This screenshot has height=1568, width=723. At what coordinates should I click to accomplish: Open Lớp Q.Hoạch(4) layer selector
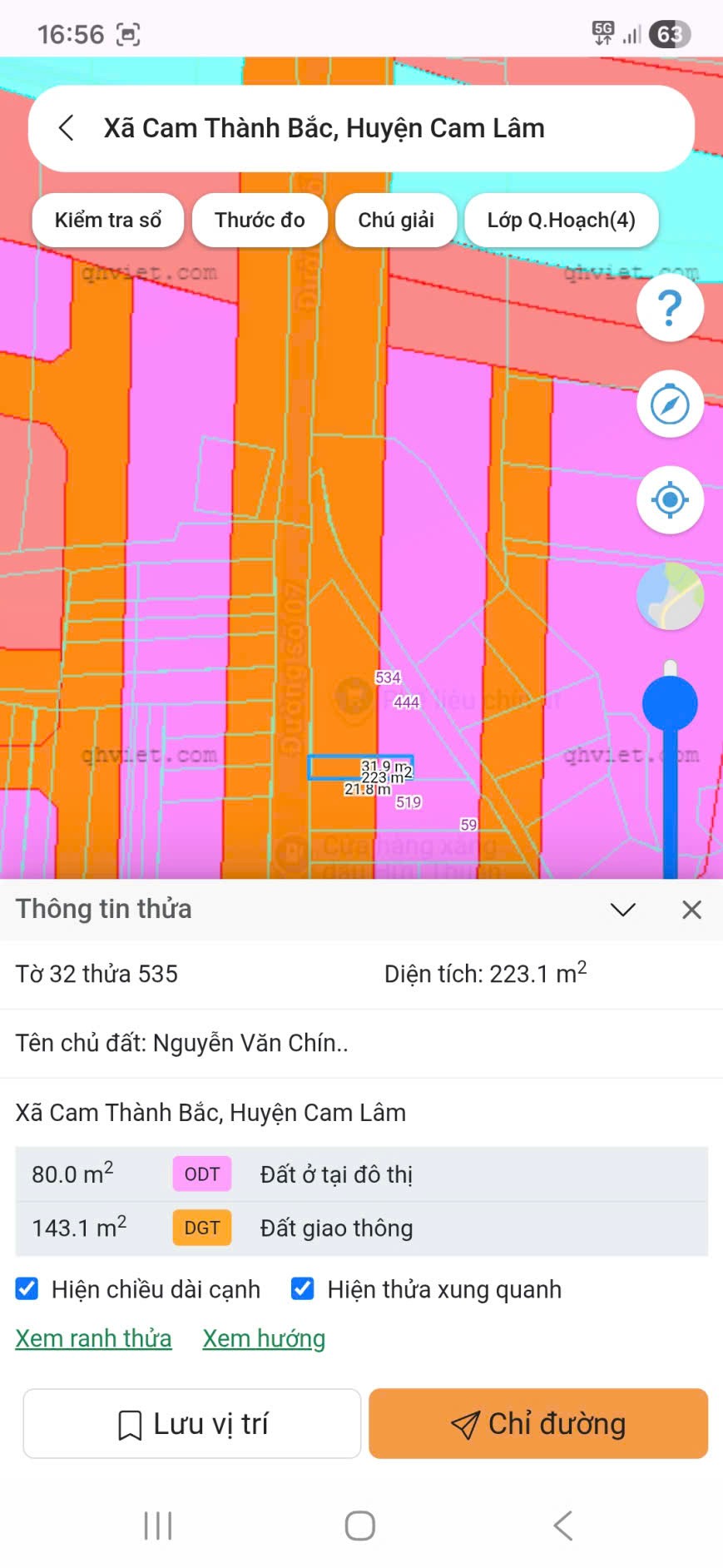(561, 220)
